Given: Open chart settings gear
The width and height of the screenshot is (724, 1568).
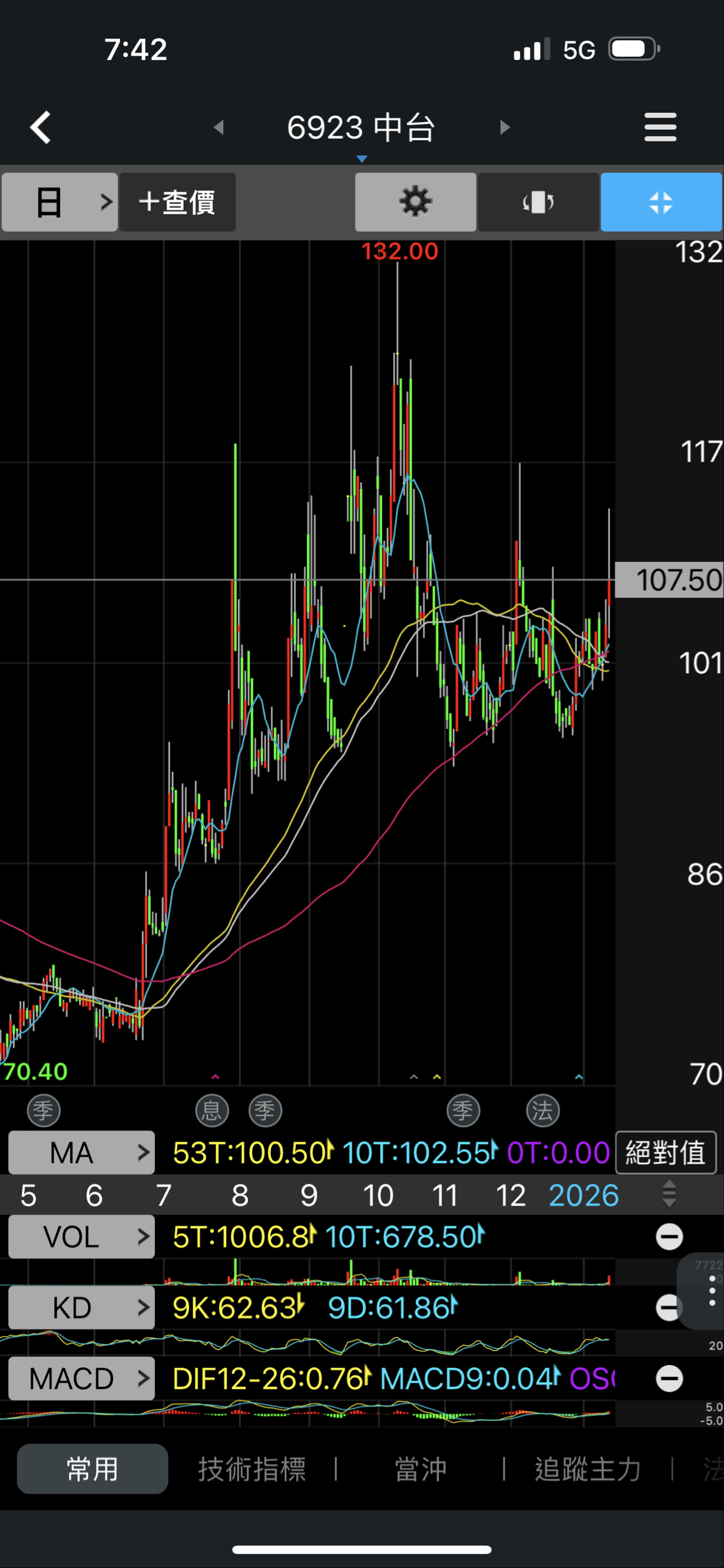Looking at the screenshot, I should click(x=415, y=202).
